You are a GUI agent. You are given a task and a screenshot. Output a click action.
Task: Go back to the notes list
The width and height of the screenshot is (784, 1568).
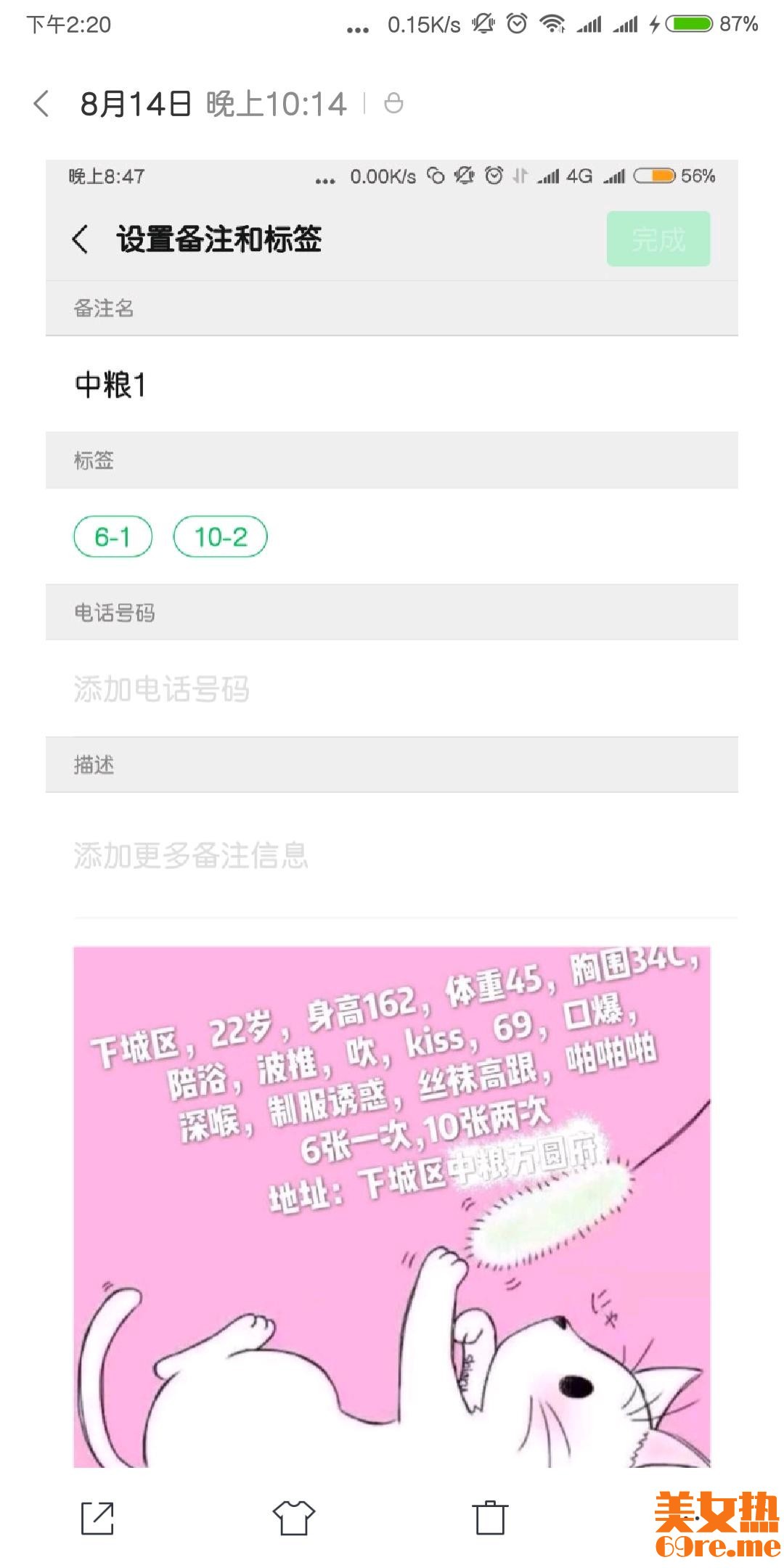pyautogui.click(x=41, y=104)
